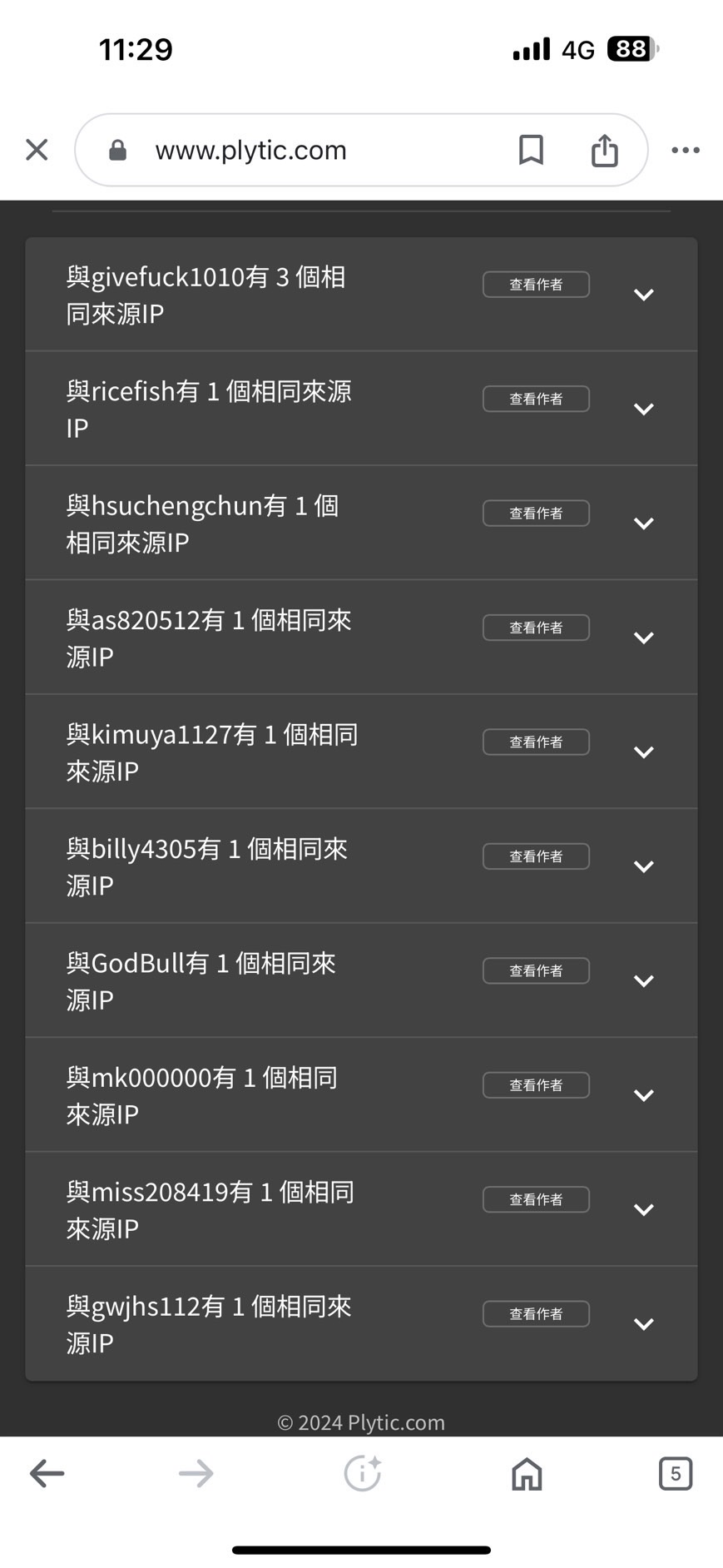Close the in-app browser

(37, 150)
